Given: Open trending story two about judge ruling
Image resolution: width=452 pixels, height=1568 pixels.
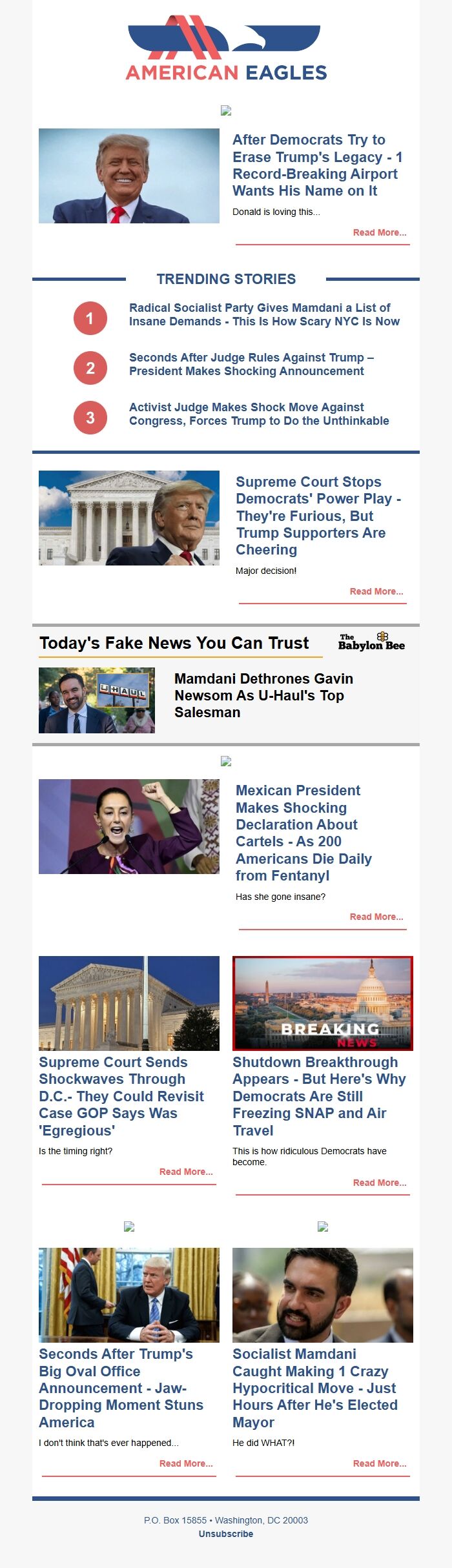Looking at the screenshot, I should click(x=251, y=364).
